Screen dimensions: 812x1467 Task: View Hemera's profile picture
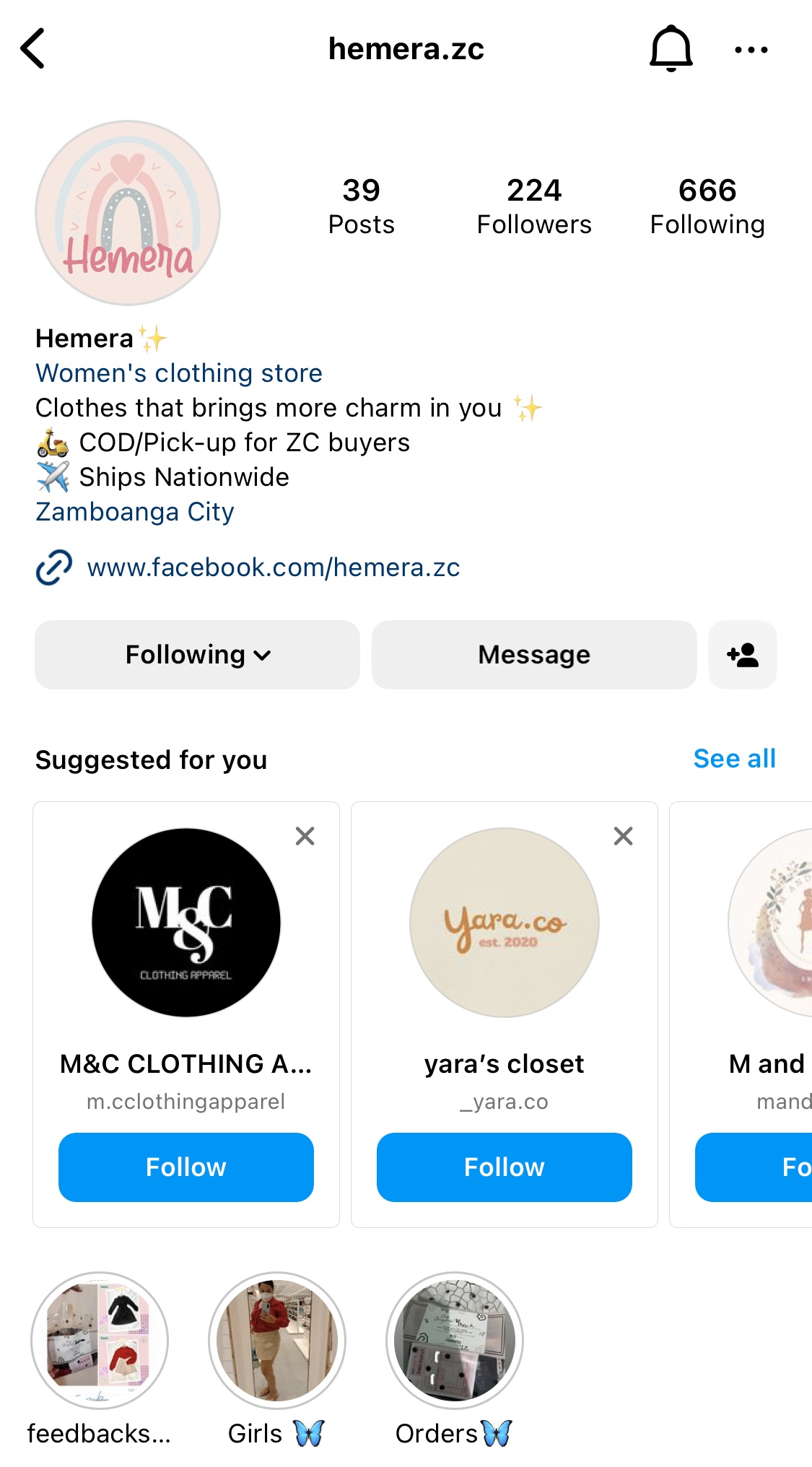(x=128, y=213)
